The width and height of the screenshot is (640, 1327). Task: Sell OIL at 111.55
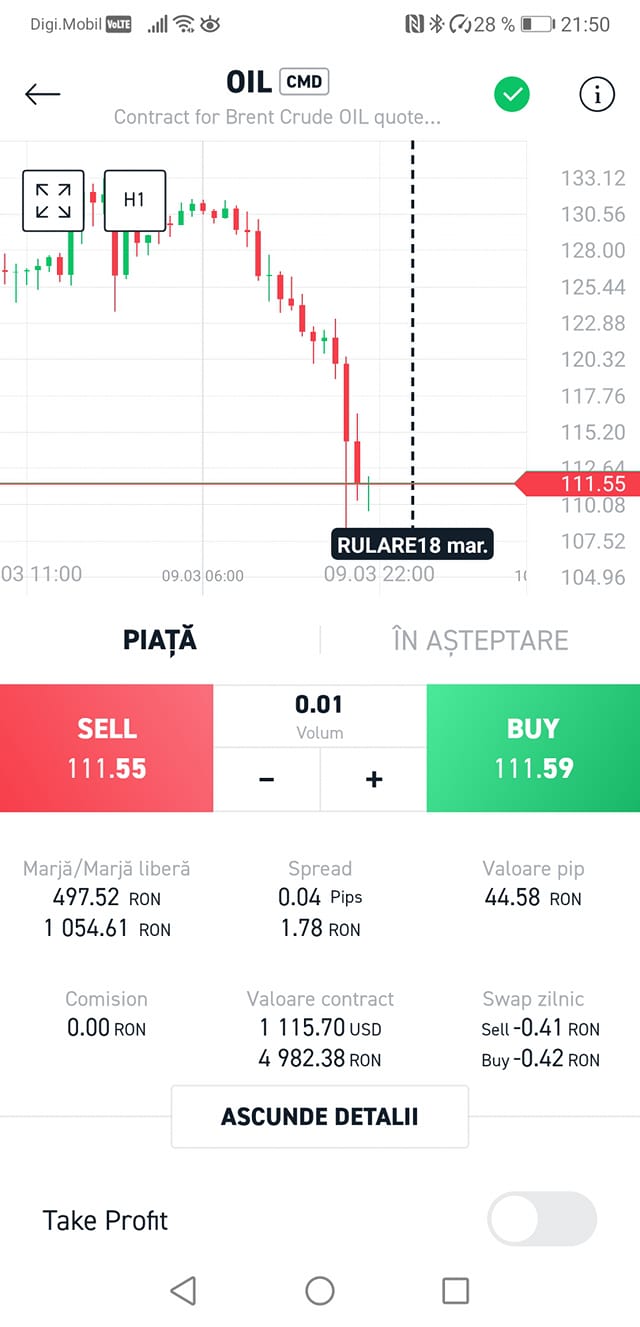[107, 748]
